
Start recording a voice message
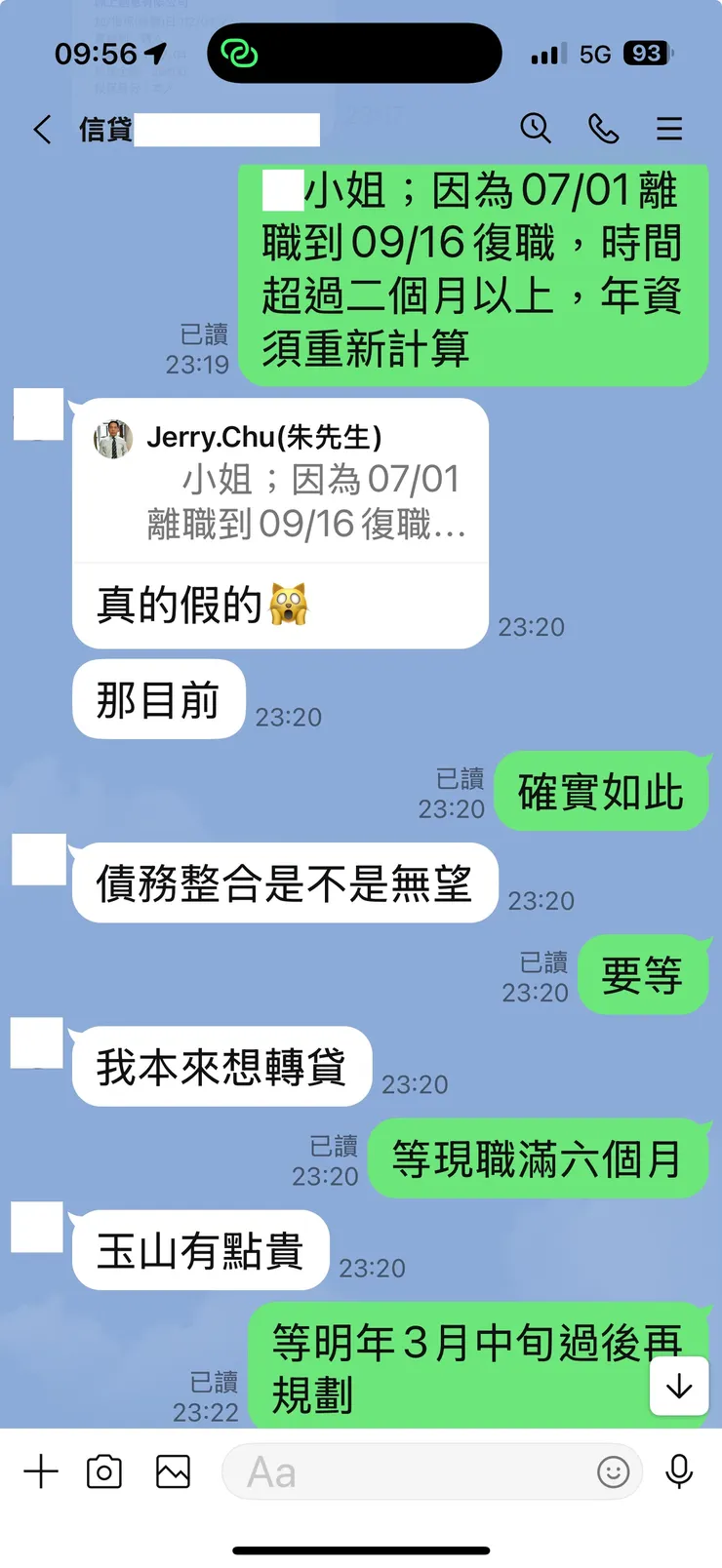(x=680, y=1472)
